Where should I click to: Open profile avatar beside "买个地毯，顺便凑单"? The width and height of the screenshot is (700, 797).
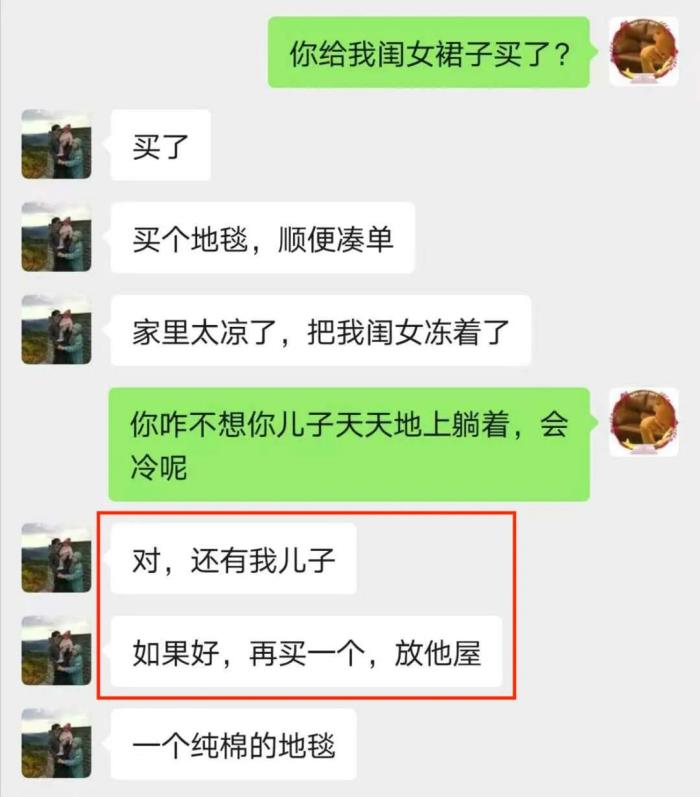pyautogui.click(x=56, y=237)
